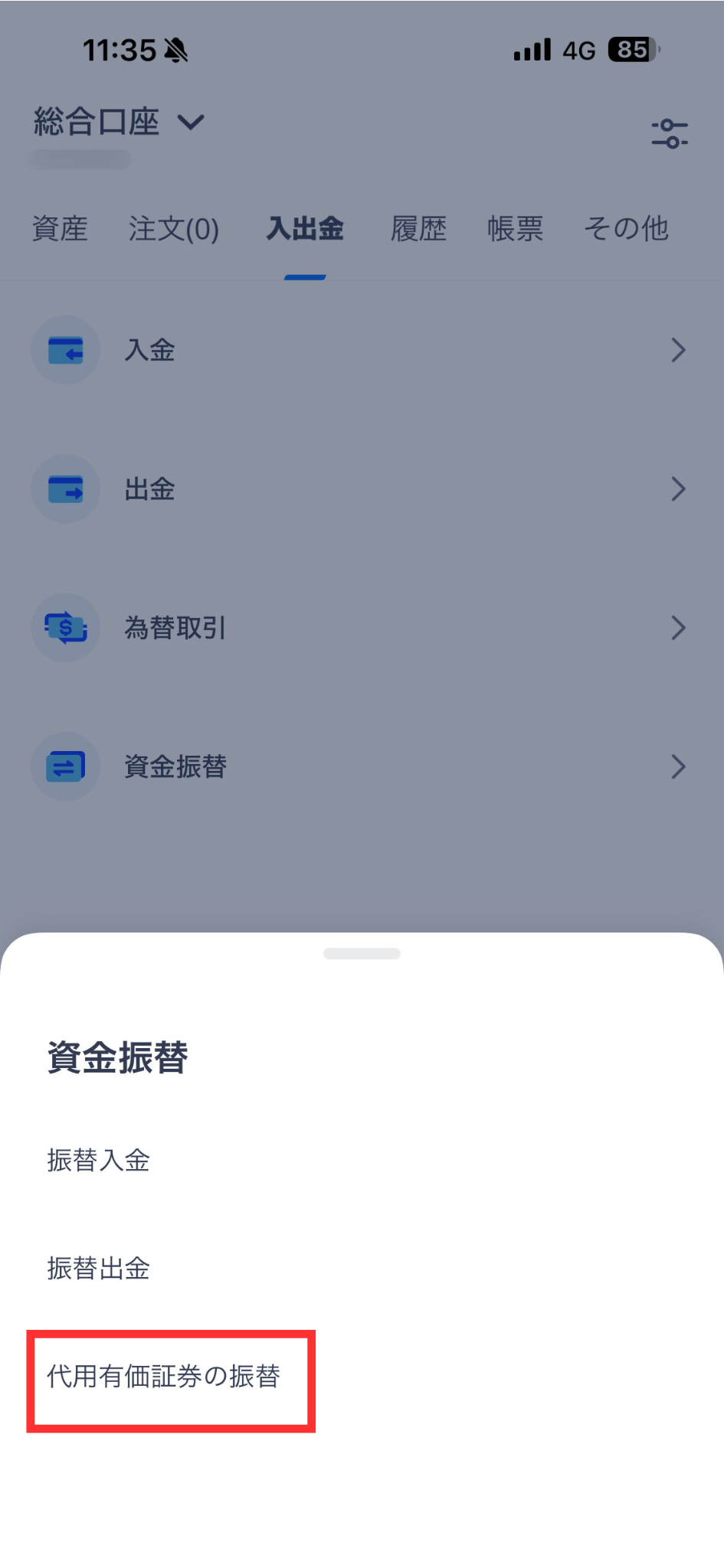Open the filter settings icon
The height and width of the screenshot is (1568, 724).
[670, 133]
